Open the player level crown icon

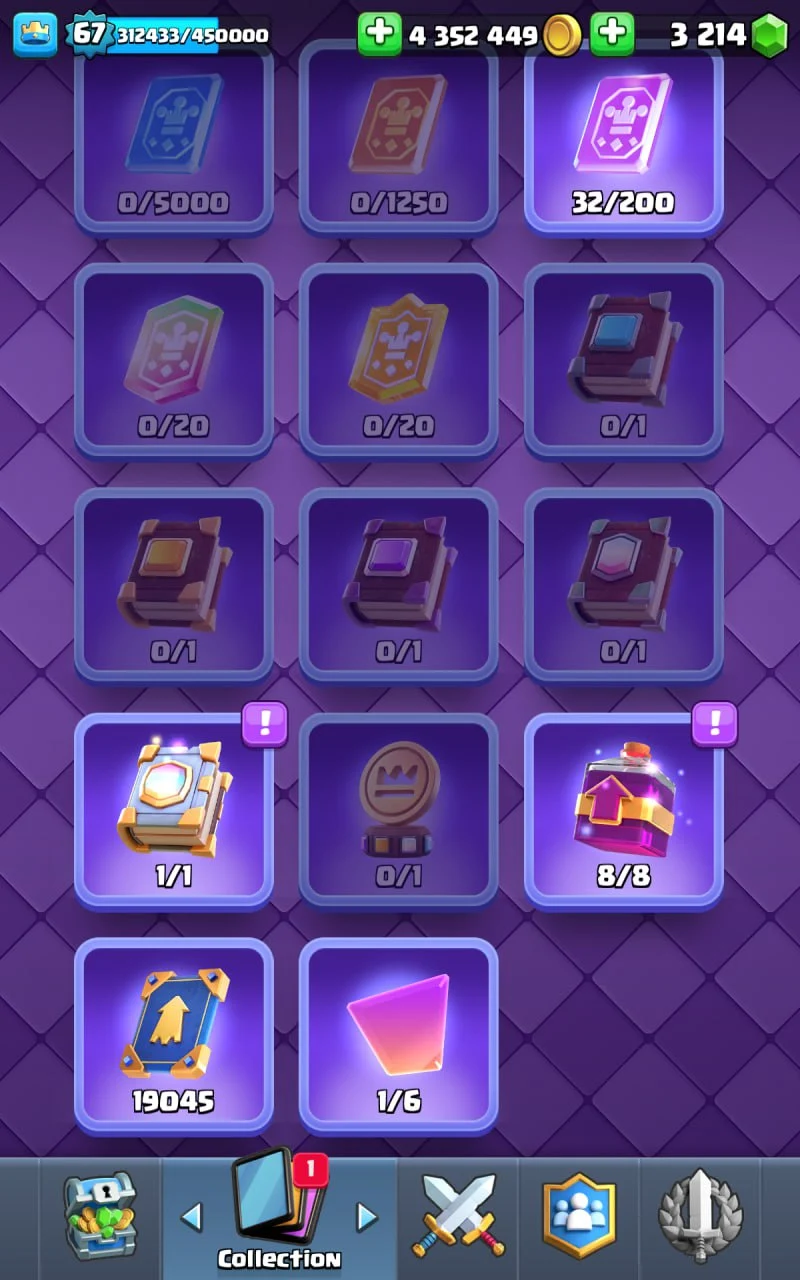coord(34,35)
